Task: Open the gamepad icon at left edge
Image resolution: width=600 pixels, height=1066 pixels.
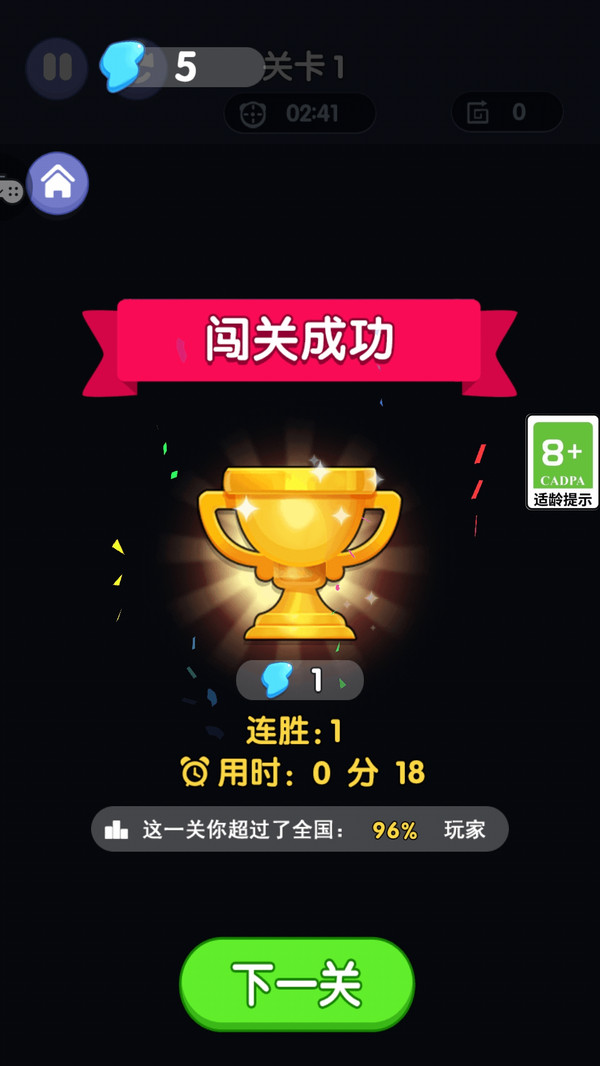Action: coord(10,189)
